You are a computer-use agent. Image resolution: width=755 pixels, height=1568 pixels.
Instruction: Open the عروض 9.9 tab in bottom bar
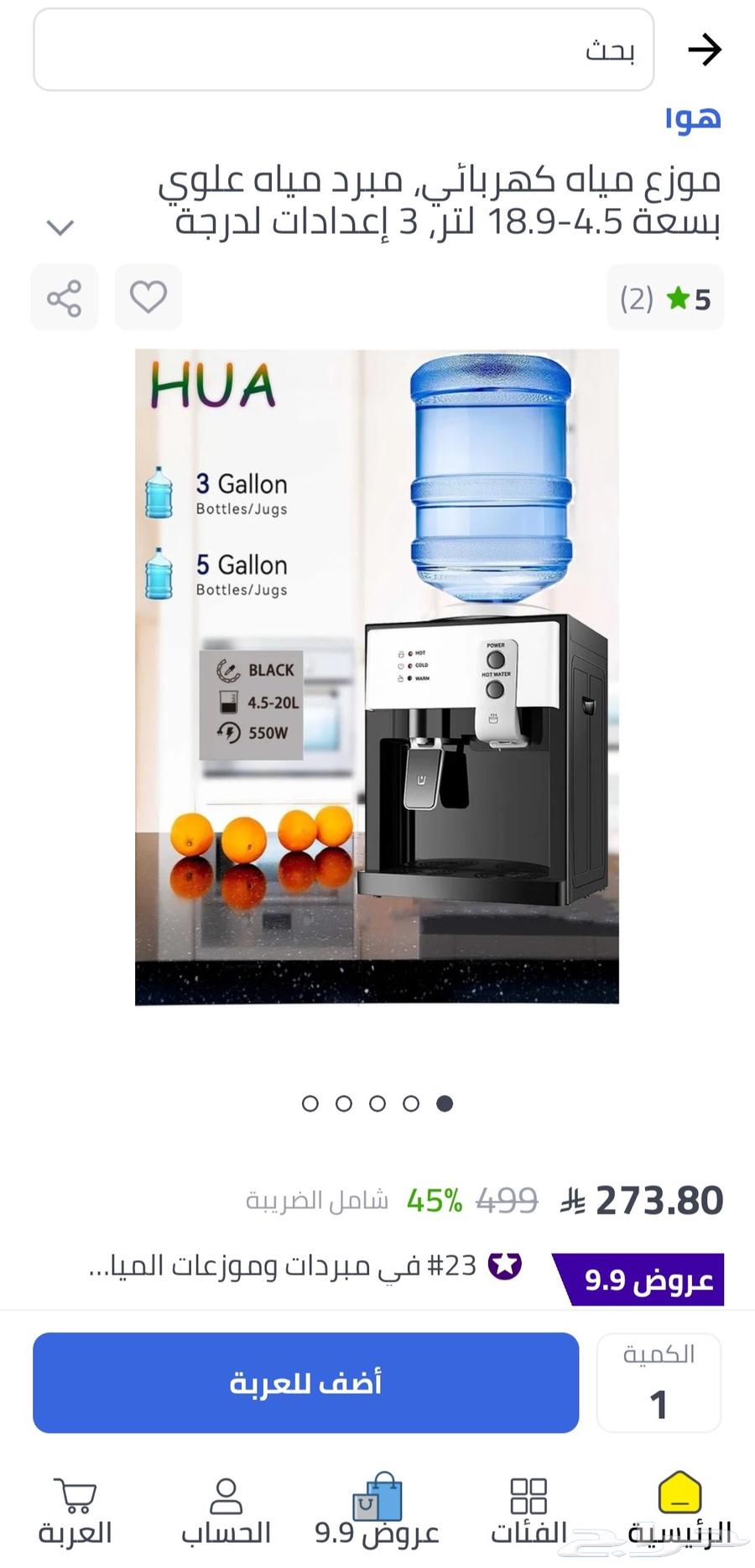point(377,1510)
